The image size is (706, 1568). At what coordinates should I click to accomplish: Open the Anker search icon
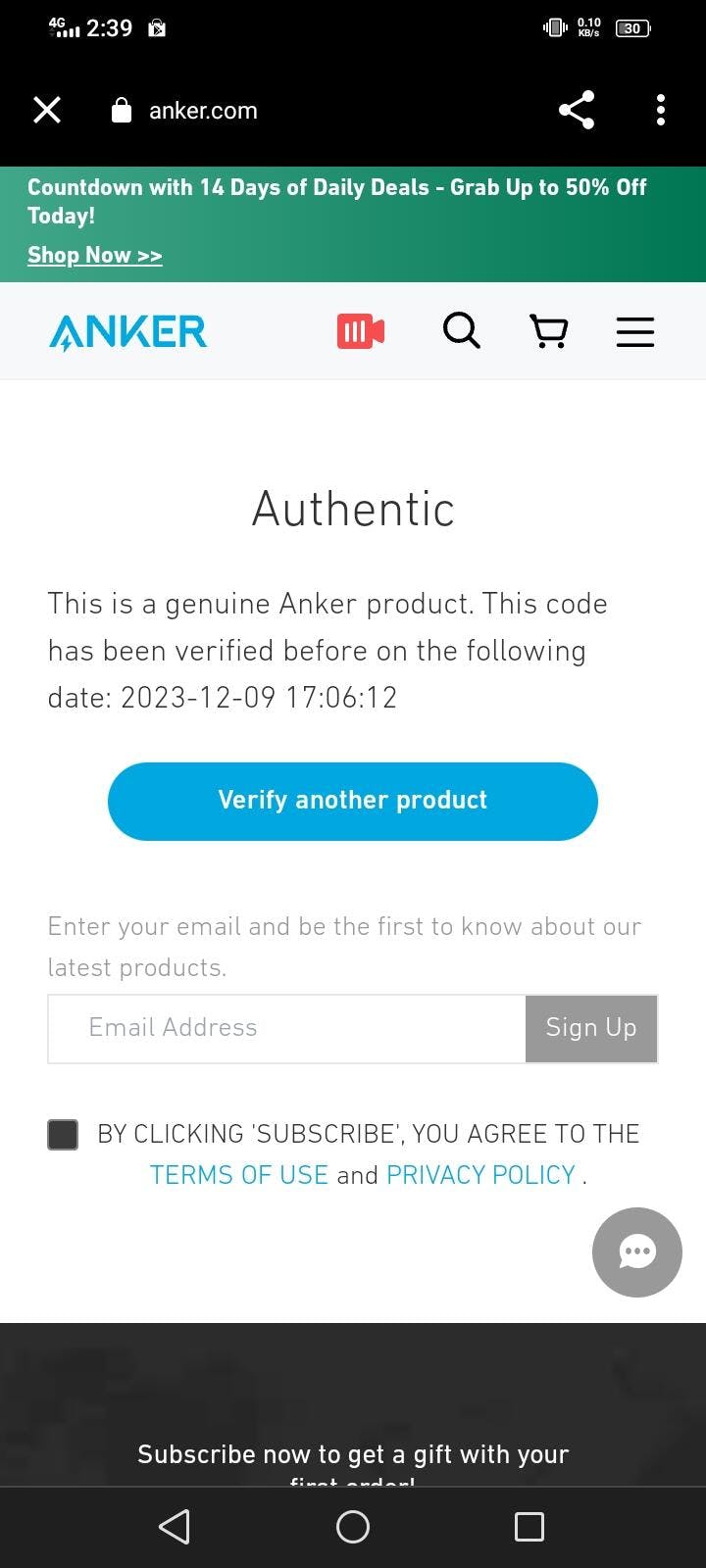coord(461,331)
